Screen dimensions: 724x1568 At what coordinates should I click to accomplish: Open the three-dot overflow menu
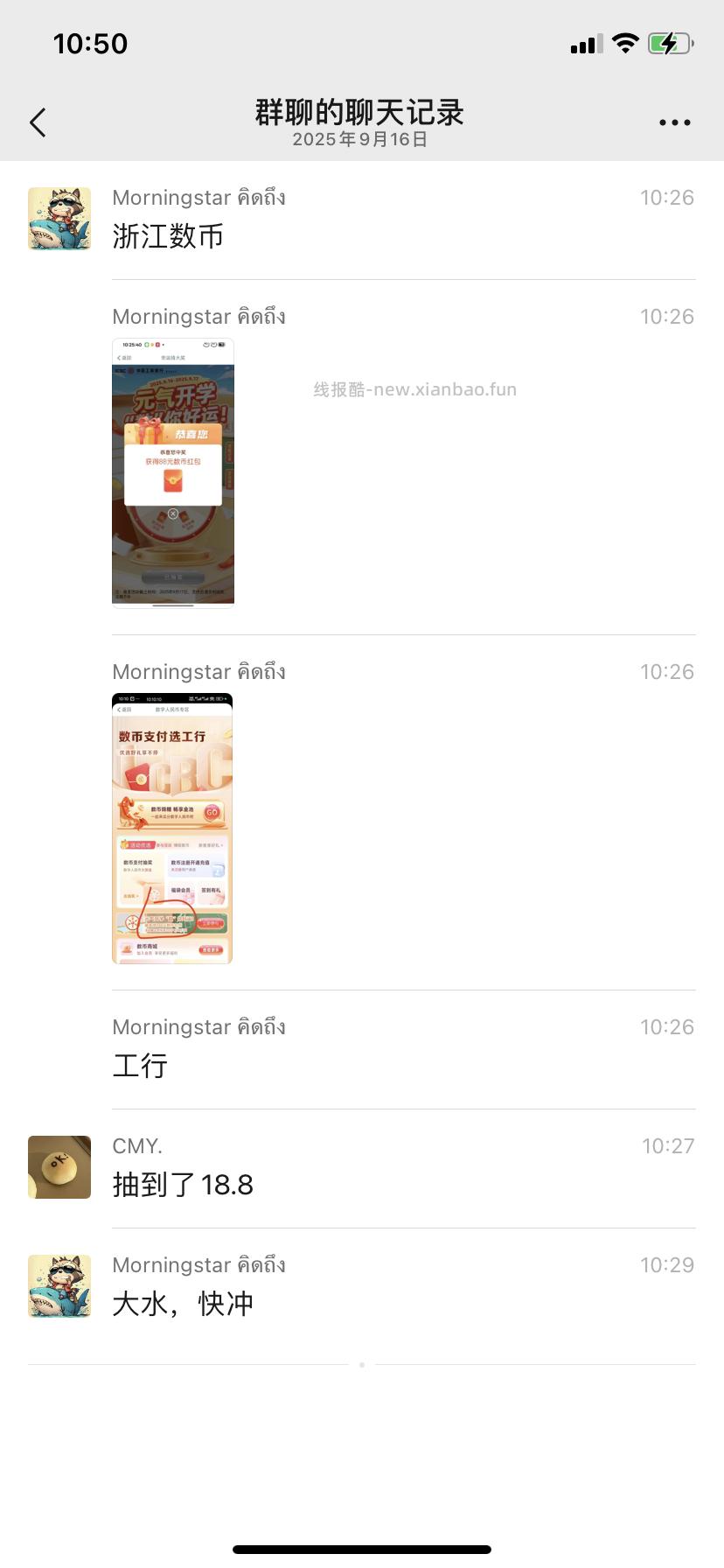(674, 122)
